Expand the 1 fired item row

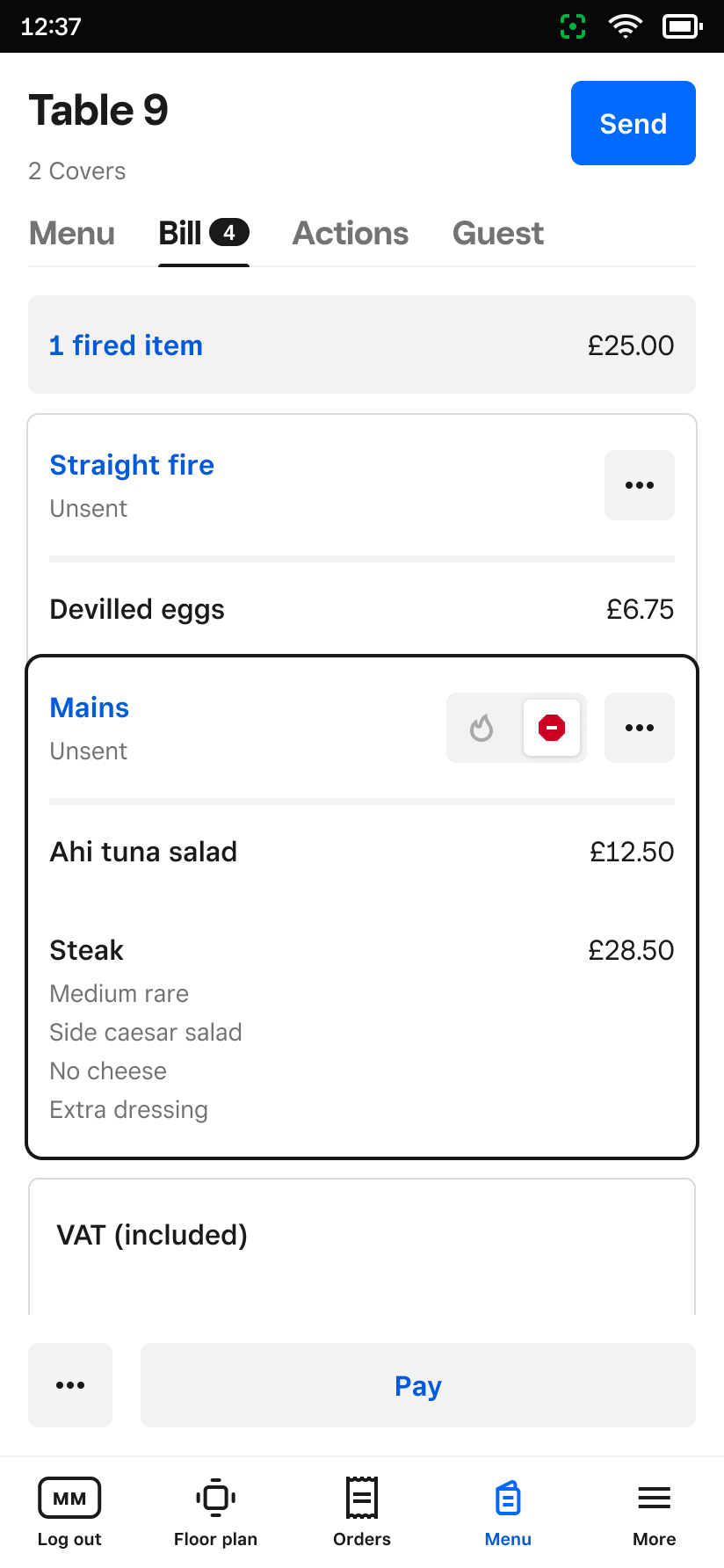[362, 345]
